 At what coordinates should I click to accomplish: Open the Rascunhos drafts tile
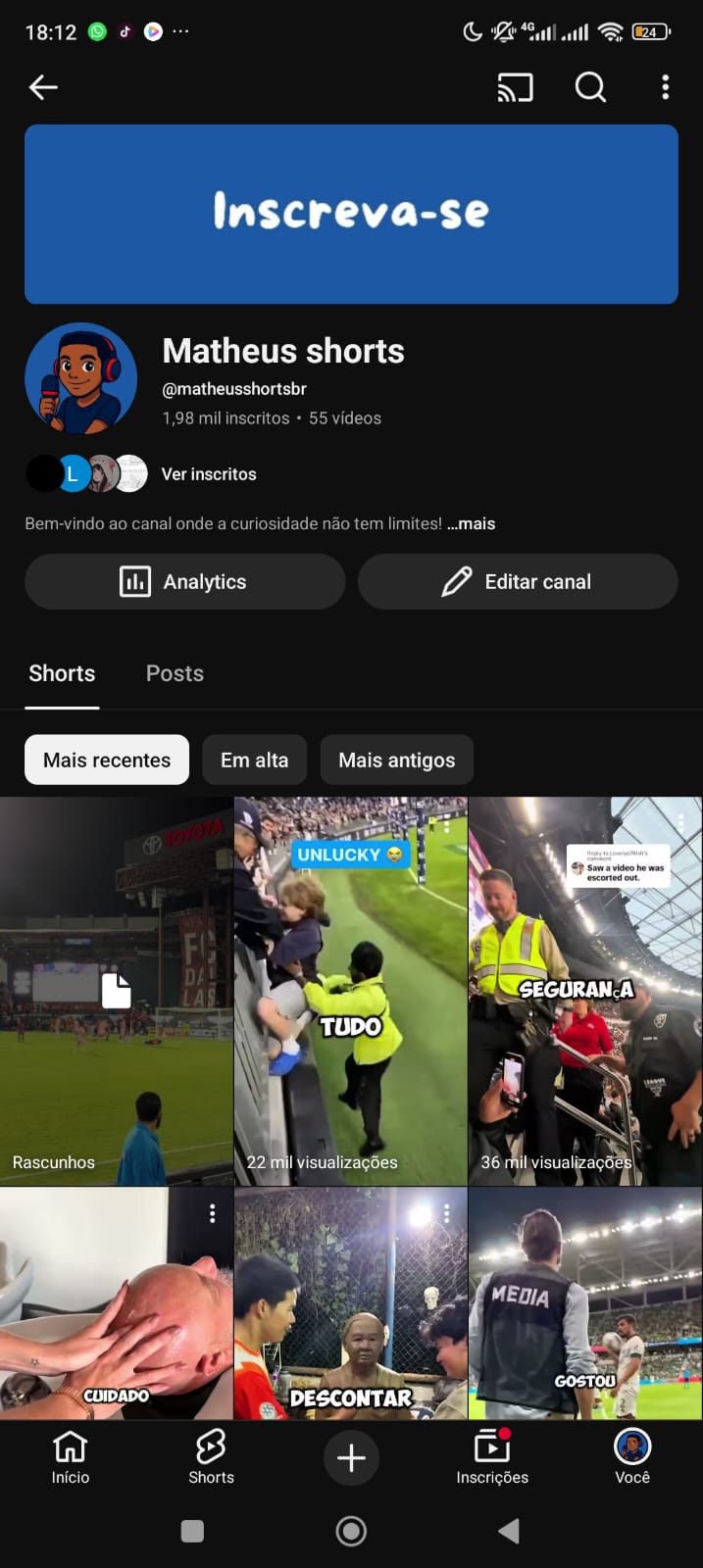[x=117, y=990]
